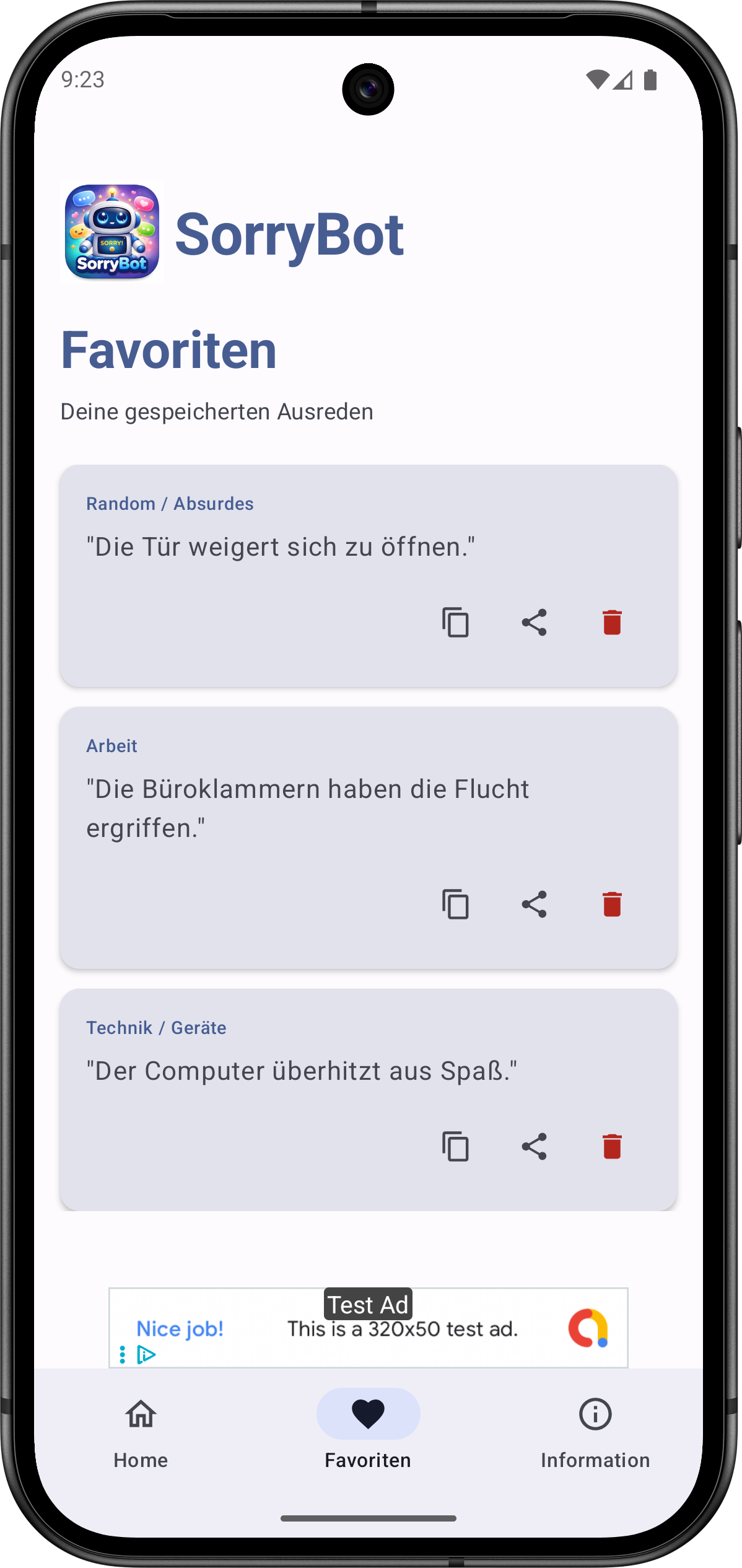742x1568 pixels.
Task: Copy the Büroklammern excuse from Arbeit
Action: (x=455, y=905)
